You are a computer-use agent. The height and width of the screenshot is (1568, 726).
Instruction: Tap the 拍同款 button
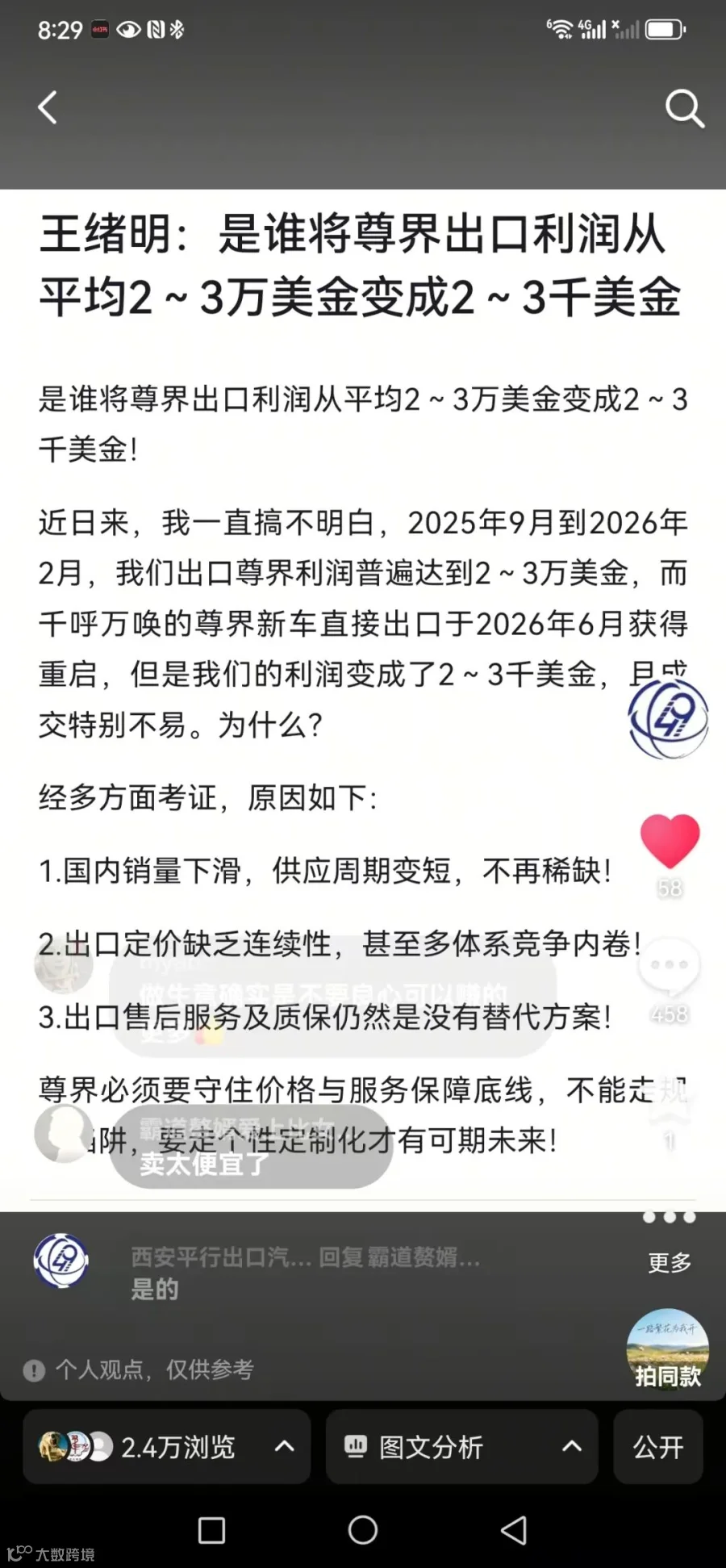click(x=668, y=1348)
